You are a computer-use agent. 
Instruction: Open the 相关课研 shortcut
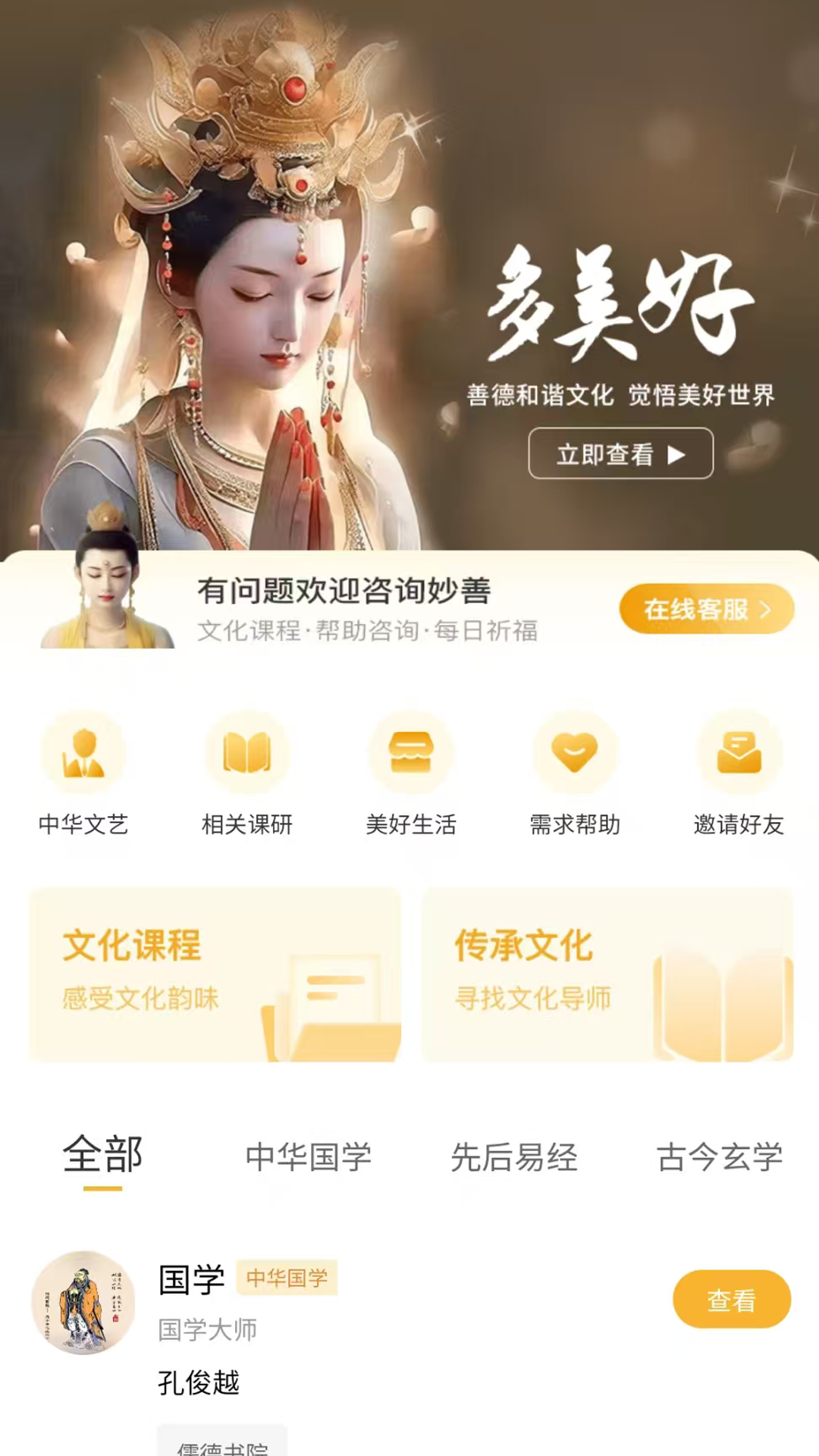click(x=247, y=773)
